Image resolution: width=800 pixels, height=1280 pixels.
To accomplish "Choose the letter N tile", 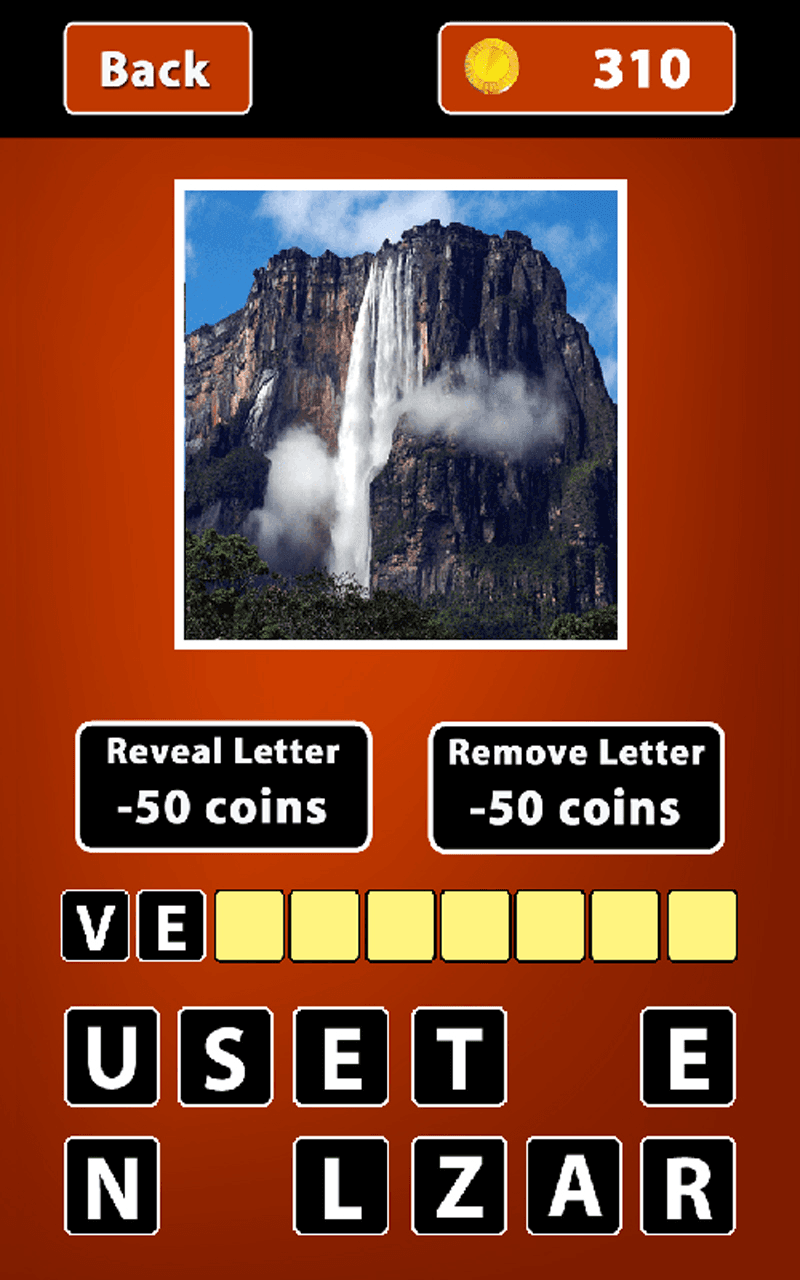I will tap(111, 1185).
